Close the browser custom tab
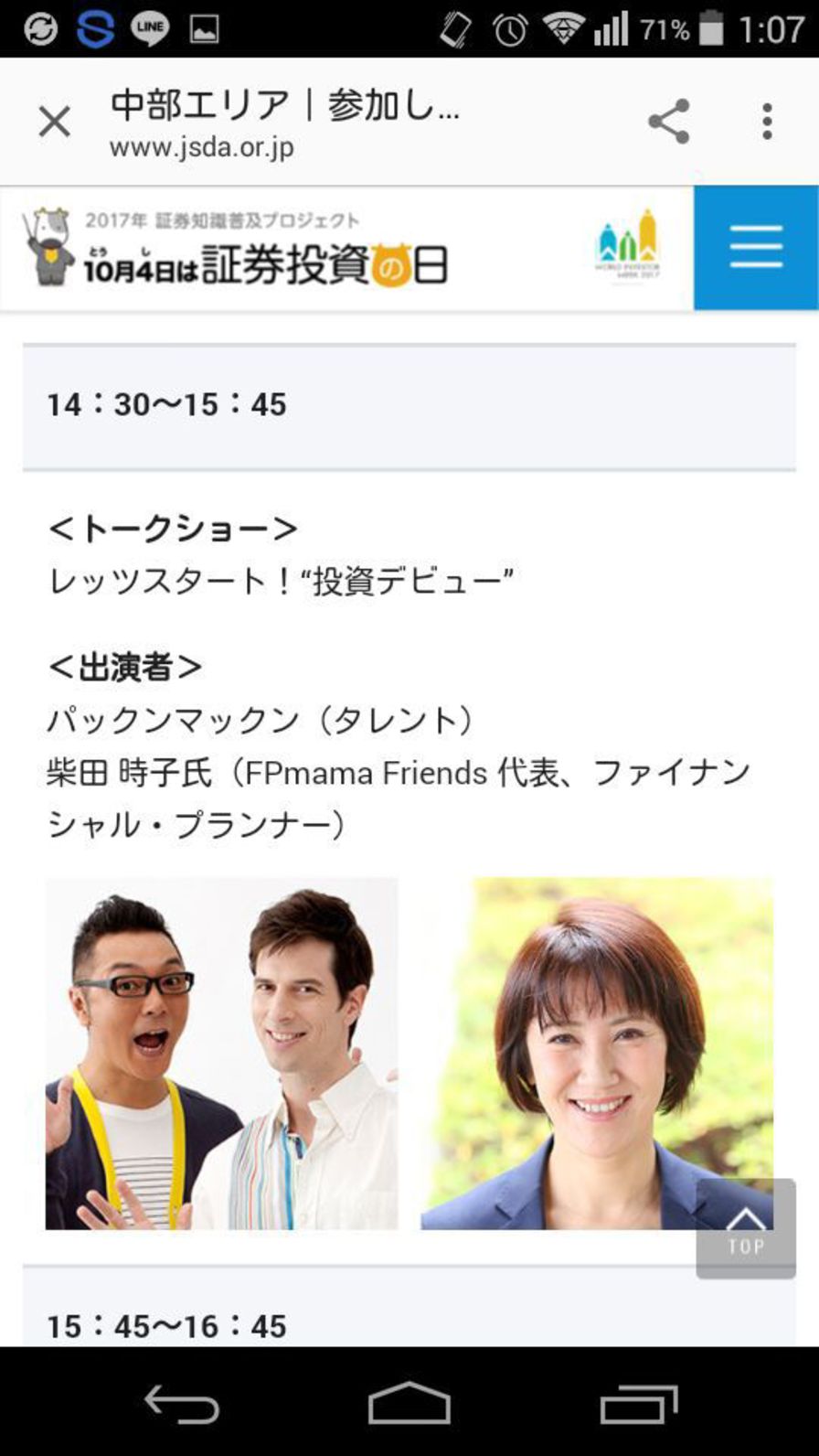The width and height of the screenshot is (819, 1456). click(x=54, y=121)
